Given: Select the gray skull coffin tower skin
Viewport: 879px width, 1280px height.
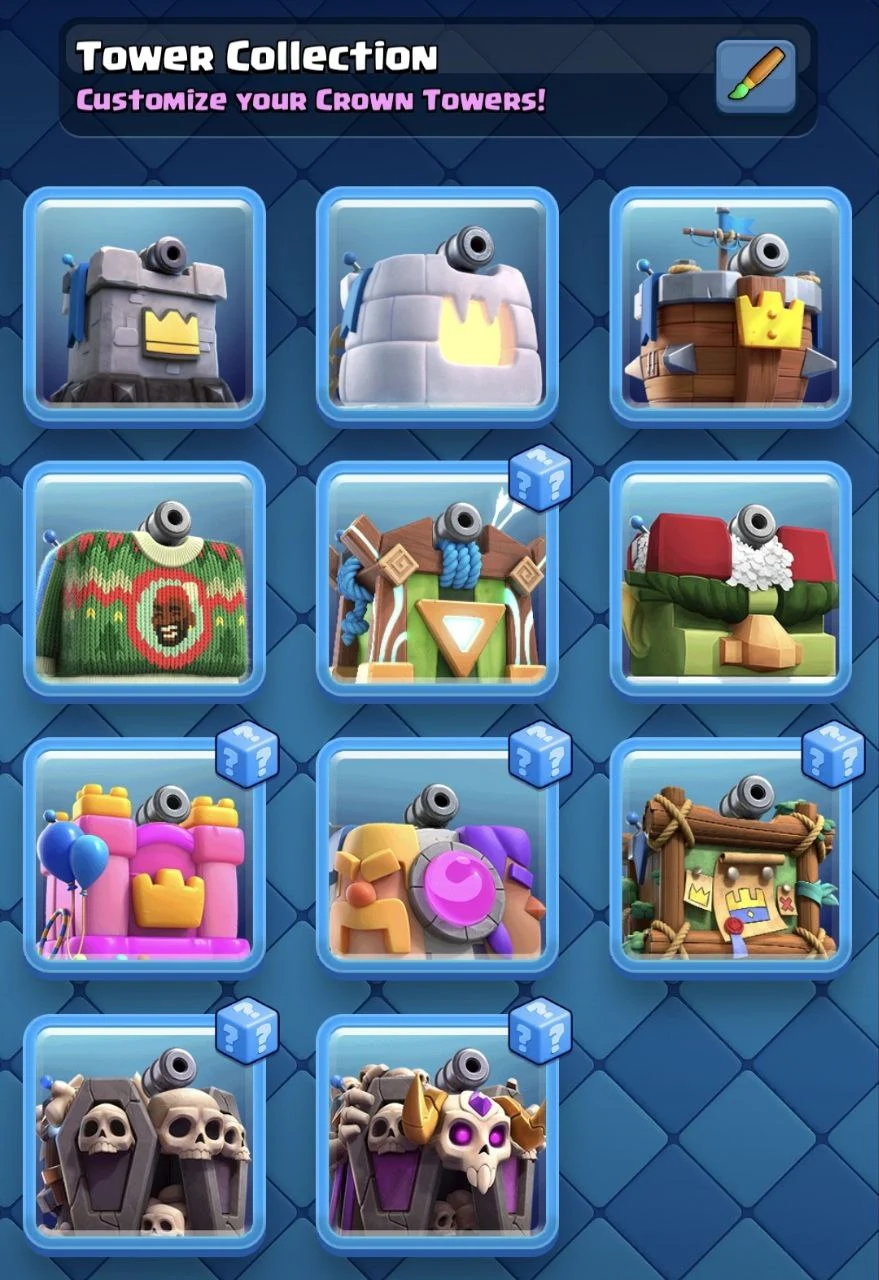Looking at the screenshot, I should pyautogui.click(x=144, y=1133).
